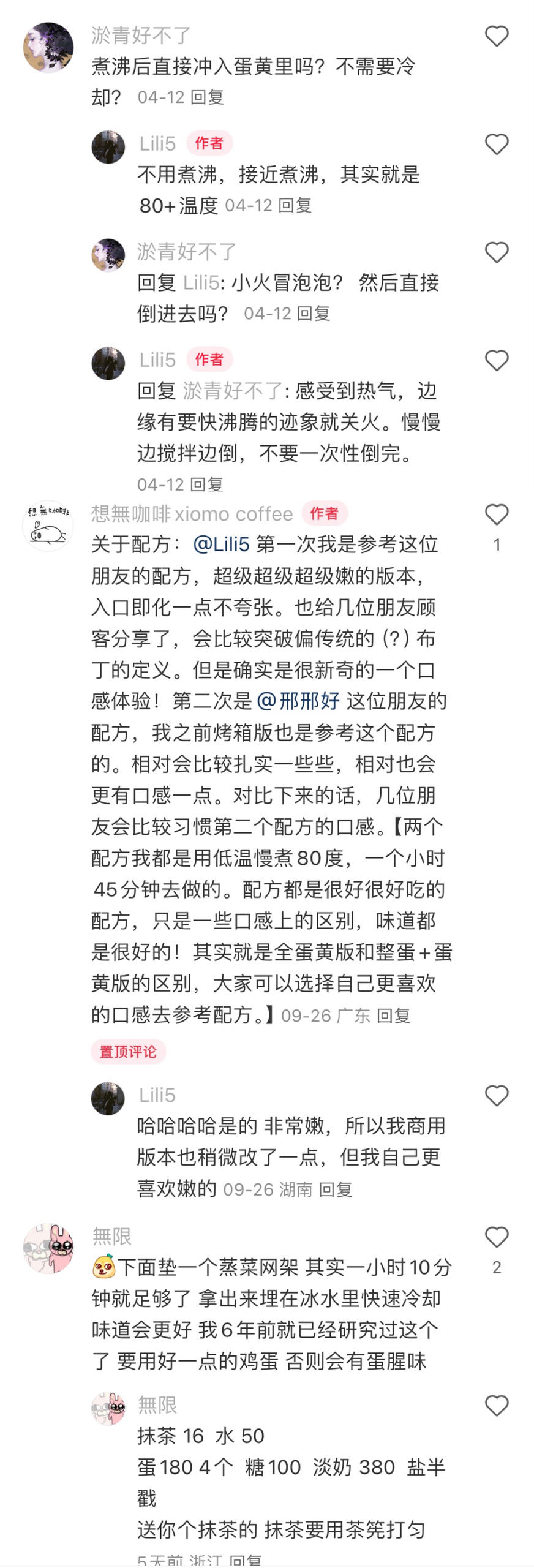Open 淤青好不了's profile from top avatar
The image size is (534, 1568).
(x=48, y=47)
